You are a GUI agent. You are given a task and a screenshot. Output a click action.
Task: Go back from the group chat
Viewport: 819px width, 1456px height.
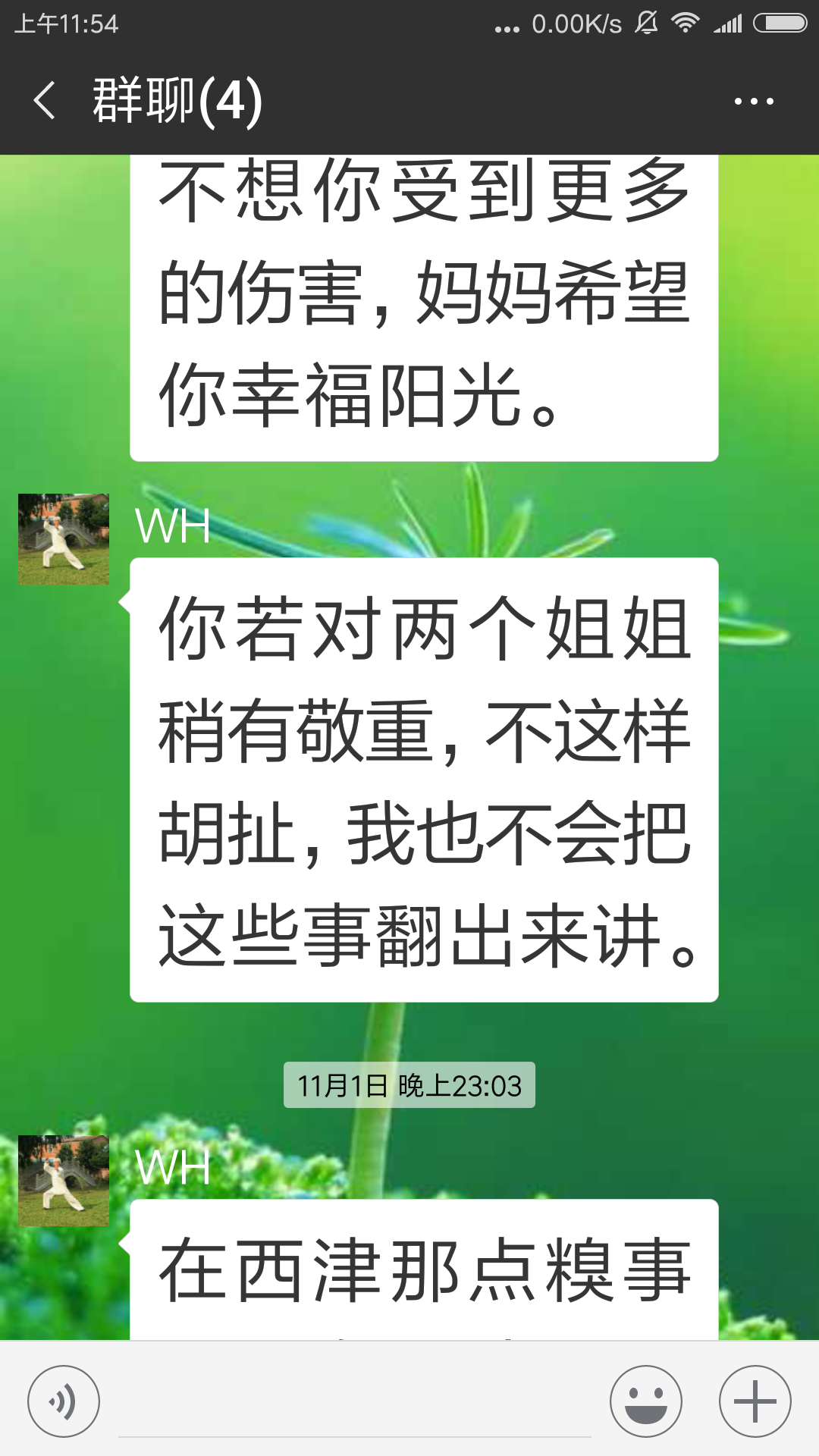(x=45, y=101)
